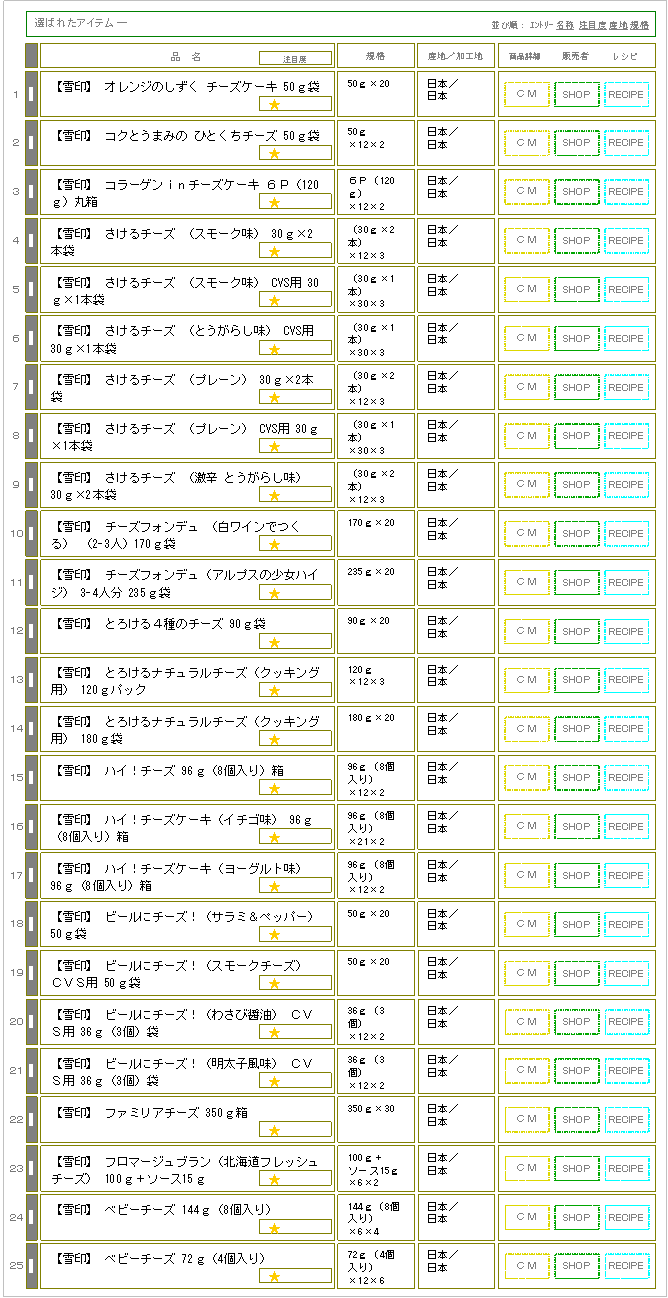View RECIPE for さけるチーズ 激辛とうがらし味
This screenshot has height=1298, width=668.
click(626, 484)
